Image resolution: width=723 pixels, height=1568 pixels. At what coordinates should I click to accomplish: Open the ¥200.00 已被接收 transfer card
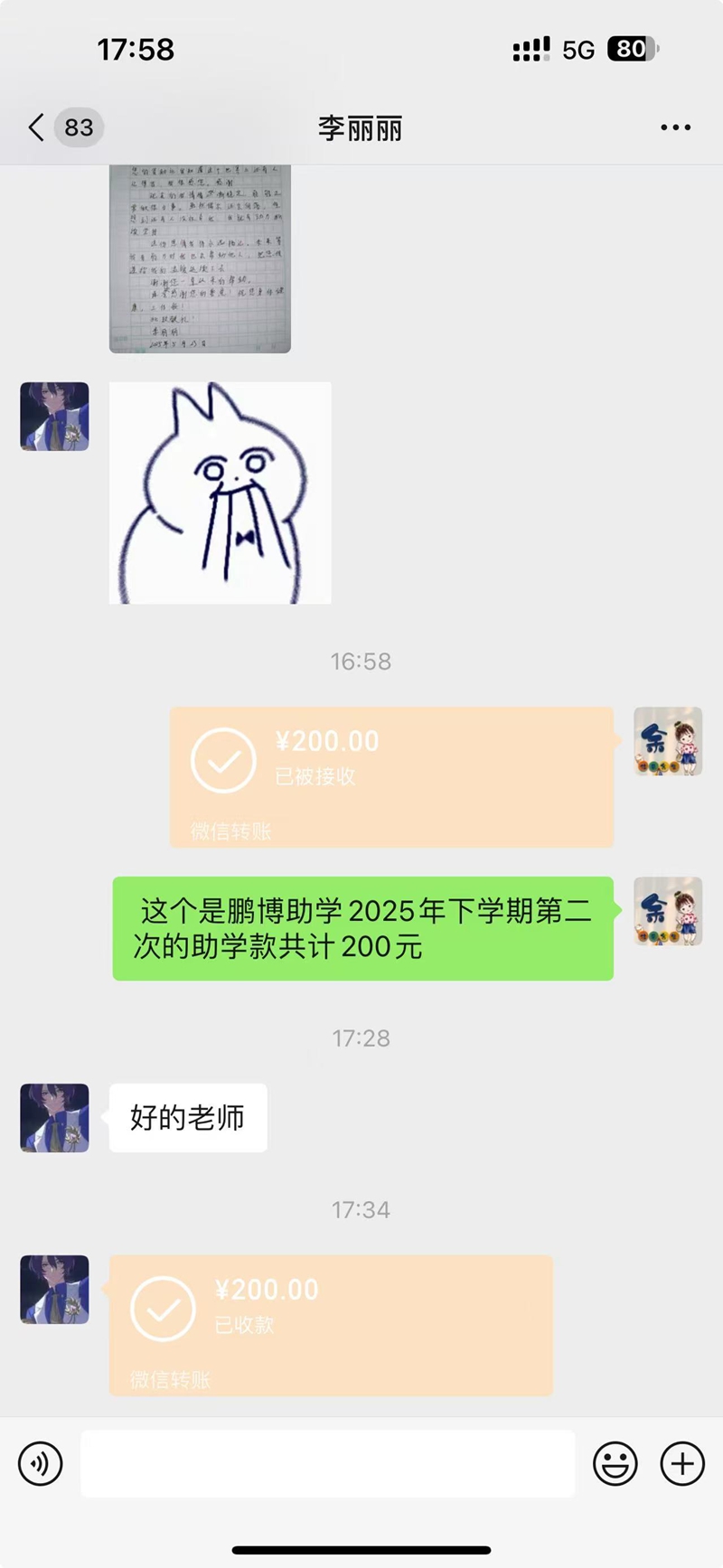point(391,776)
